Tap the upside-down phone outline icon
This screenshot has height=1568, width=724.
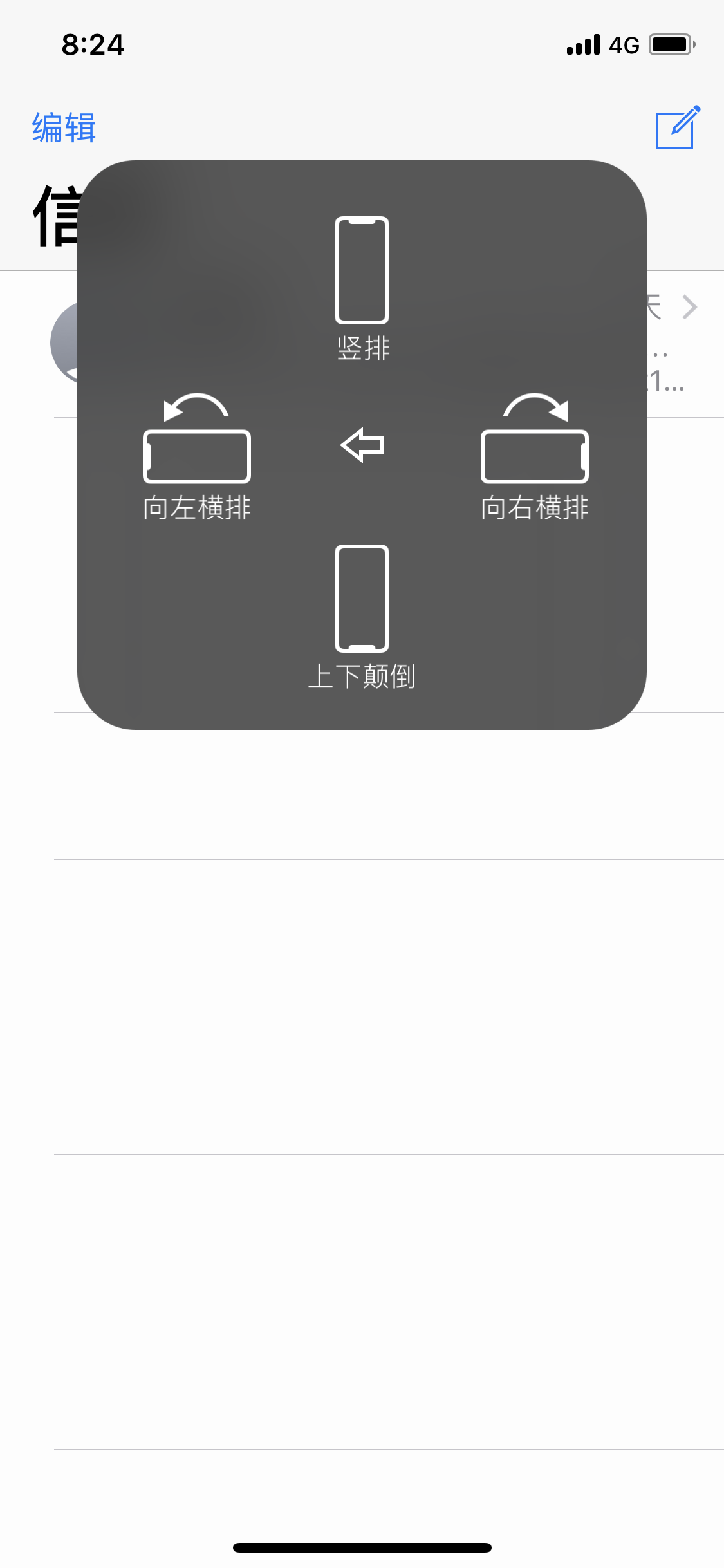(362, 599)
